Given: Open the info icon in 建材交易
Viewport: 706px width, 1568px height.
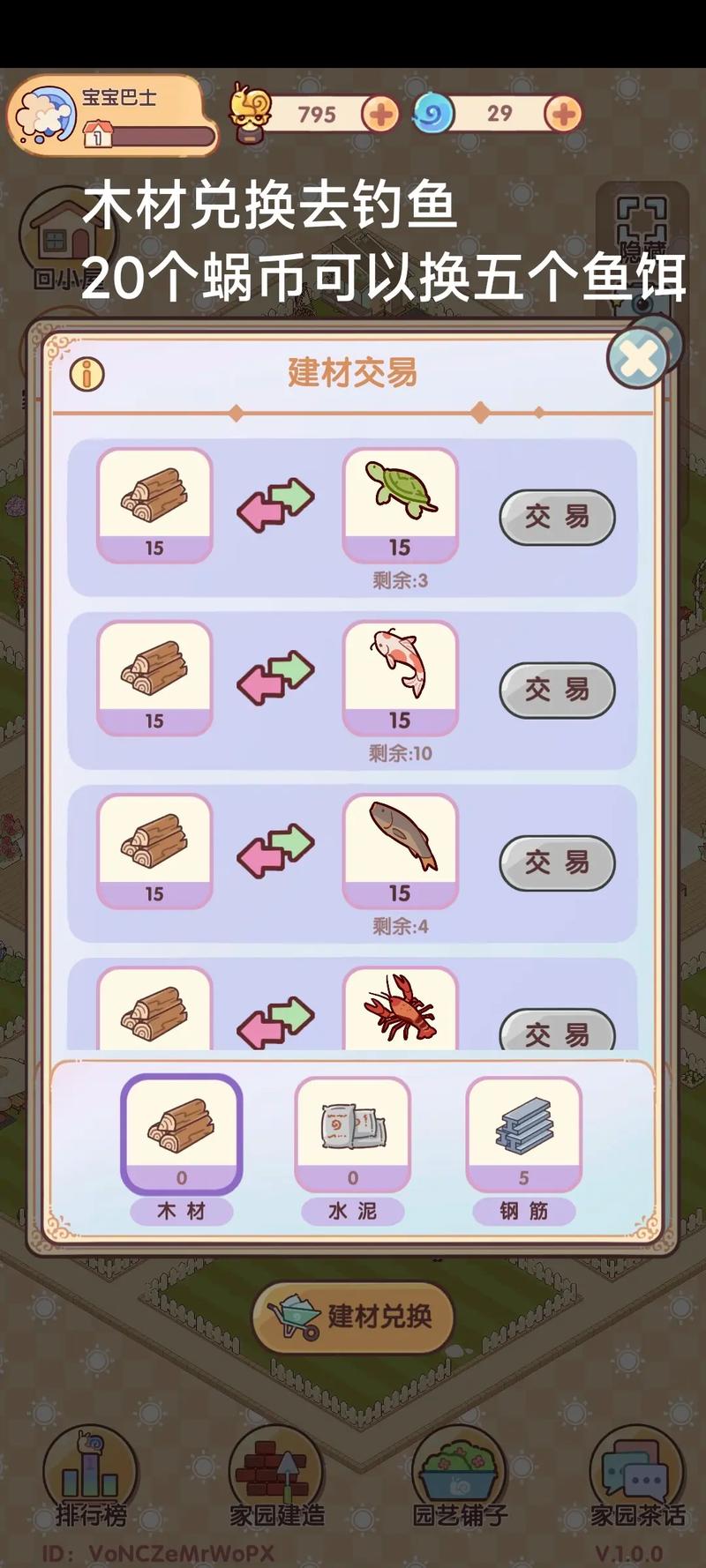Looking at the screenshot, I should coord(86,374).
